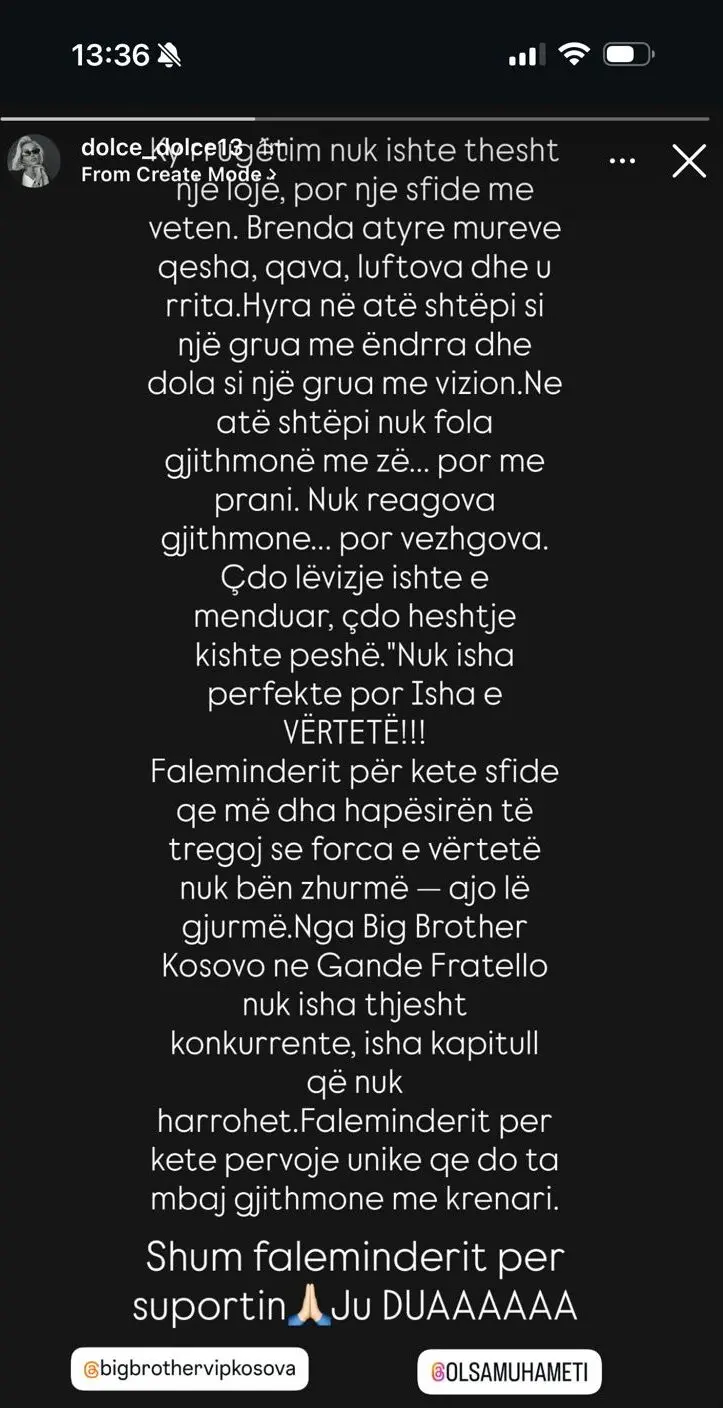Open the three-dot story options menu
The height and width of the screenshot is (1408, 723).
622,161
